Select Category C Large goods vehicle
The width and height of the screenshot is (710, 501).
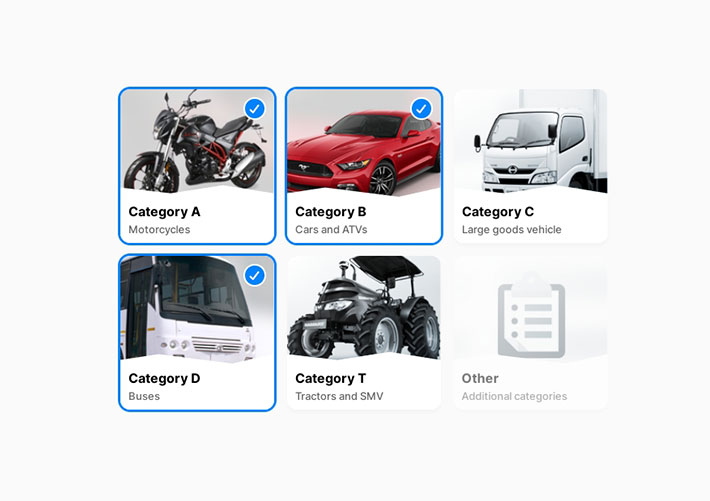tap(530, 166)
